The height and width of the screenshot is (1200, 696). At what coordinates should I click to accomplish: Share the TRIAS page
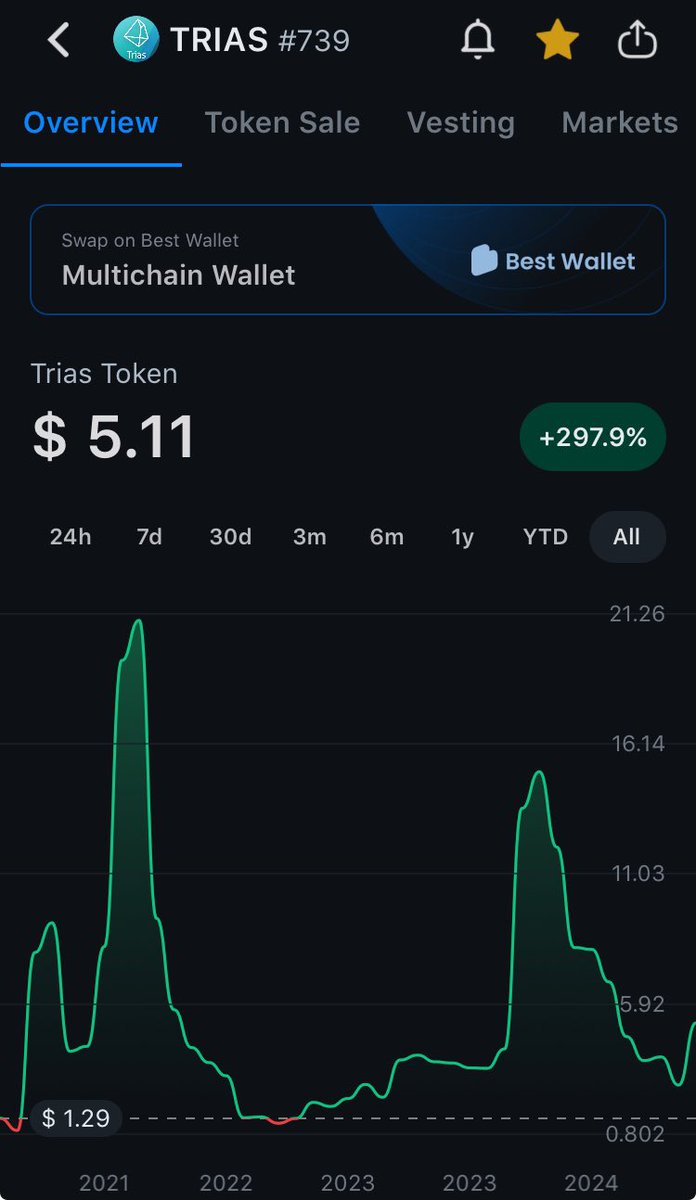point(637,40)
